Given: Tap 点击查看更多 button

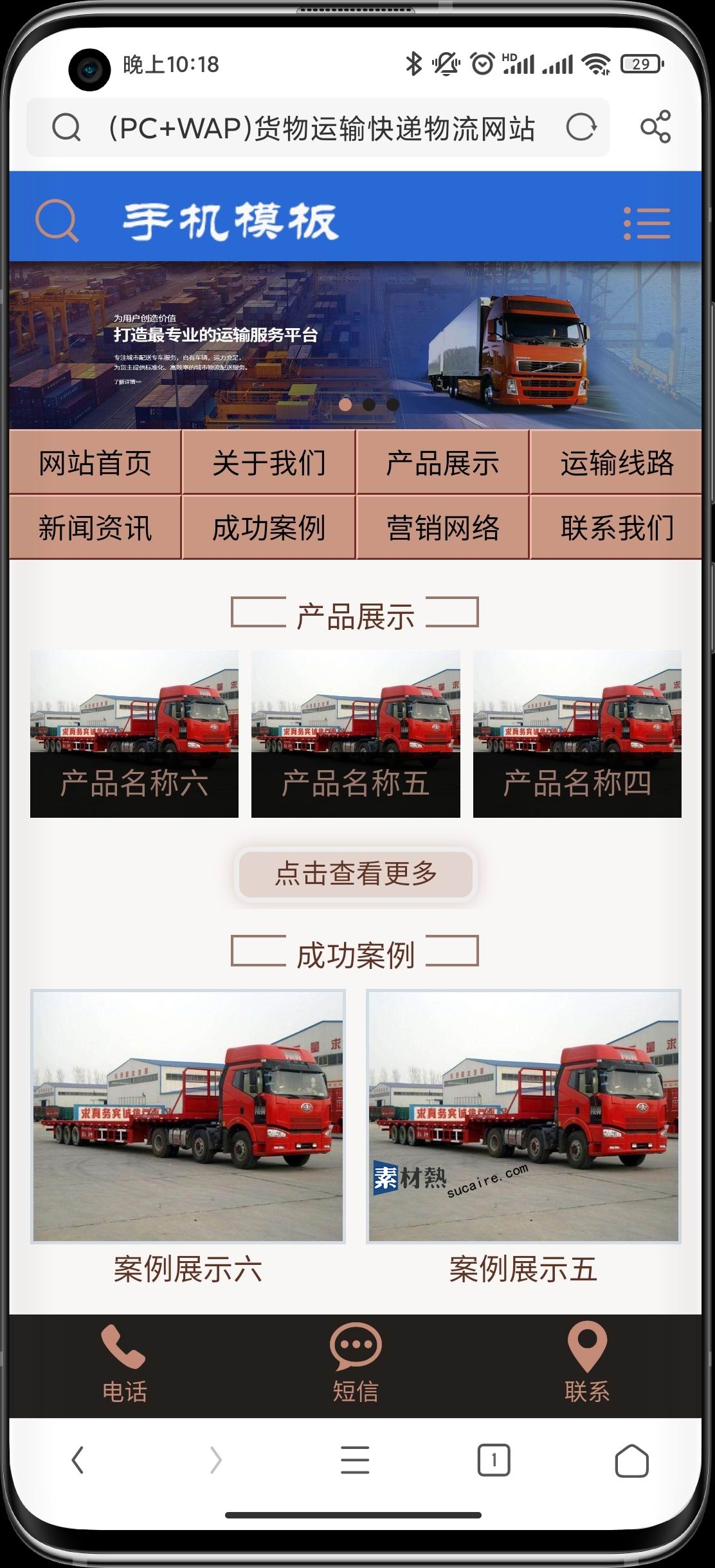Looking at the screenshot, I should (x=356, y=874).
